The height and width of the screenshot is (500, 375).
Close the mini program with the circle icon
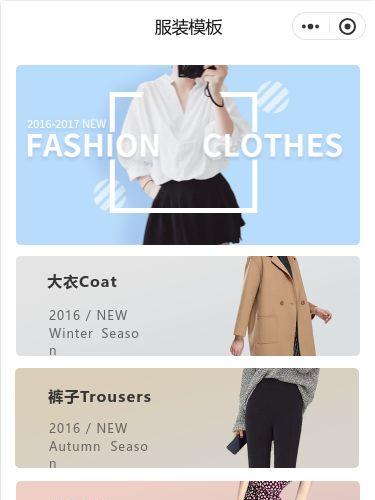[347, 26]
